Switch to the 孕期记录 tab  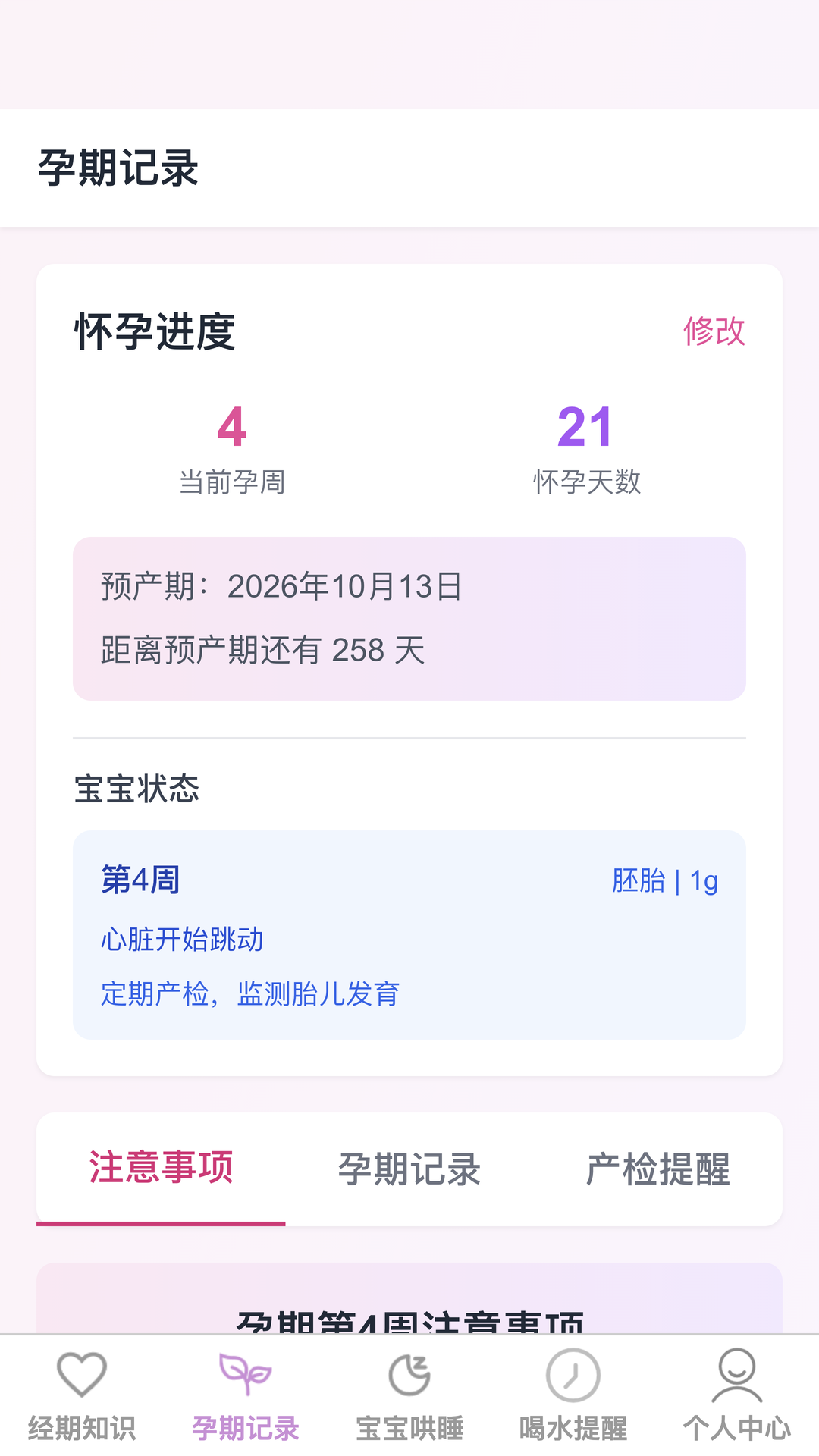click(x=409, y=1172)
